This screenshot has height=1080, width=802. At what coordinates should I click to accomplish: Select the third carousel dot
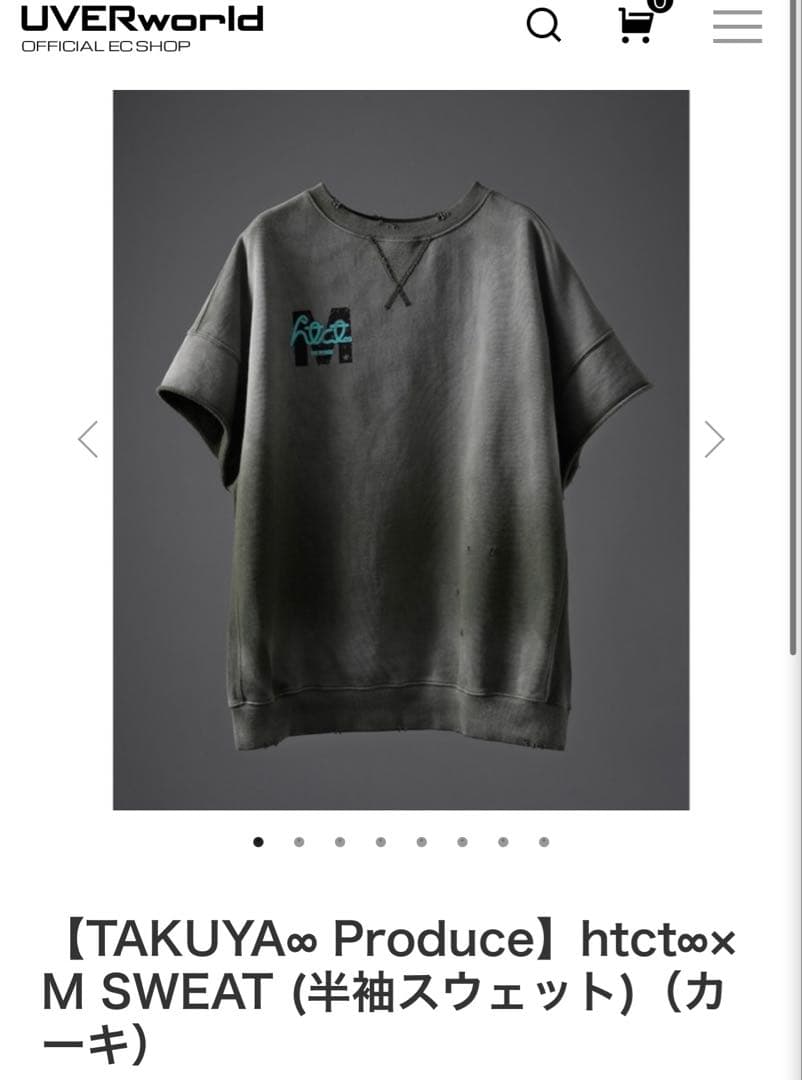point(339,843)
